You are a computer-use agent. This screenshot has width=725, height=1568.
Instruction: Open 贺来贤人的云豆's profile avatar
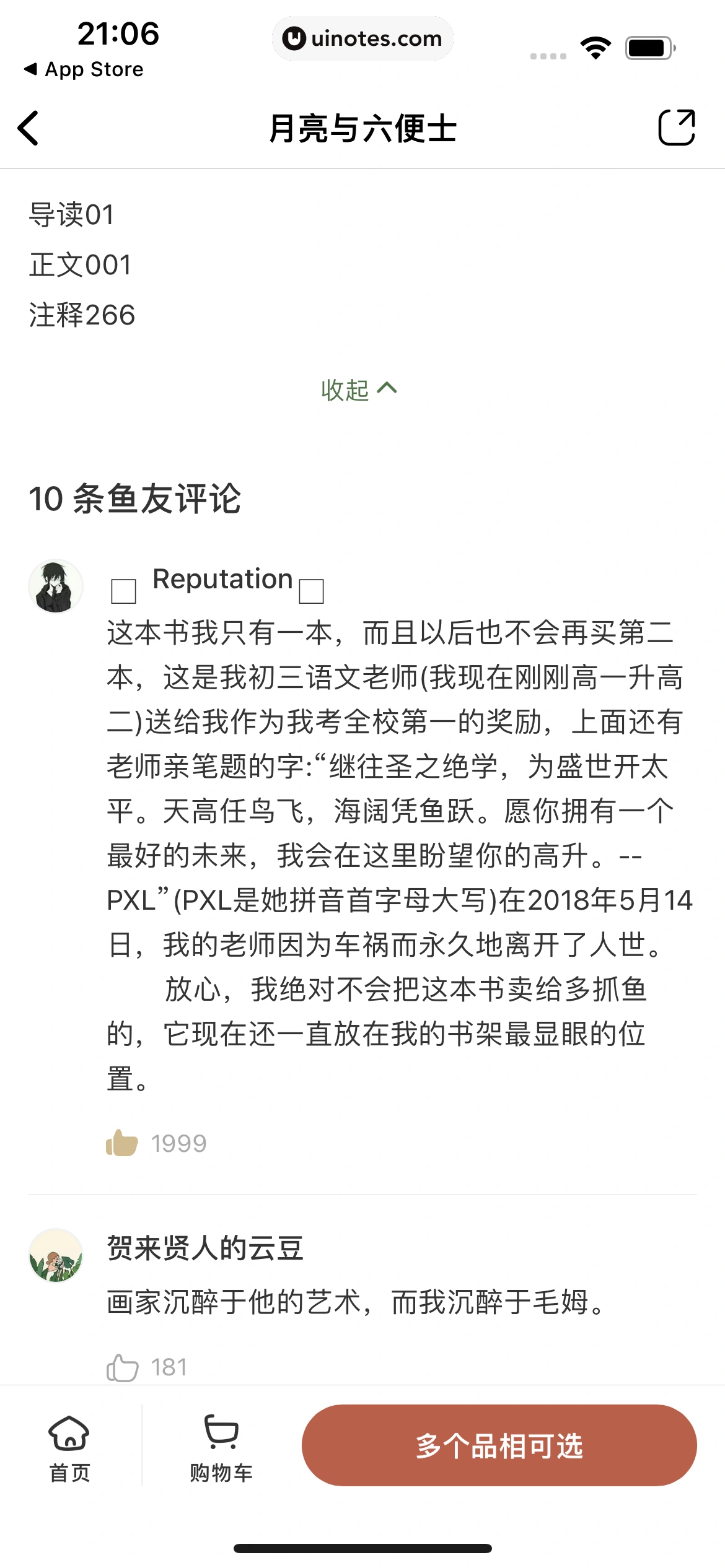click(x=56, y=1255)
